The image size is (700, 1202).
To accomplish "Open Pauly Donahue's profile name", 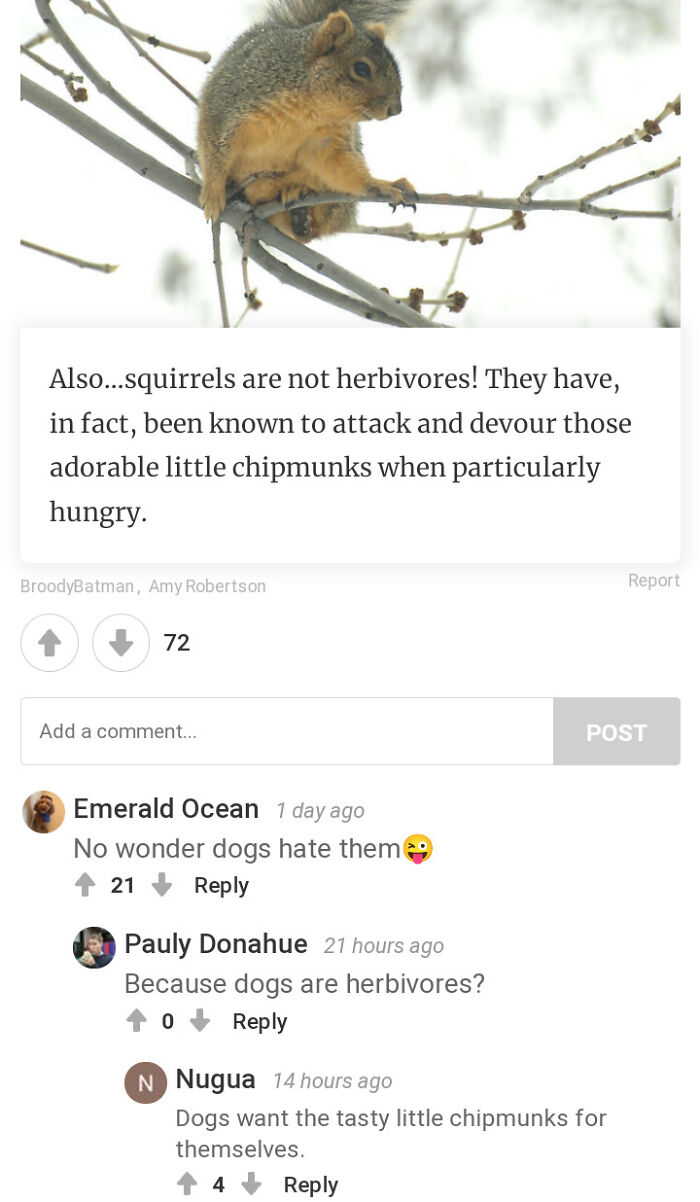I will pyautogui.click(x=215, y=943).
